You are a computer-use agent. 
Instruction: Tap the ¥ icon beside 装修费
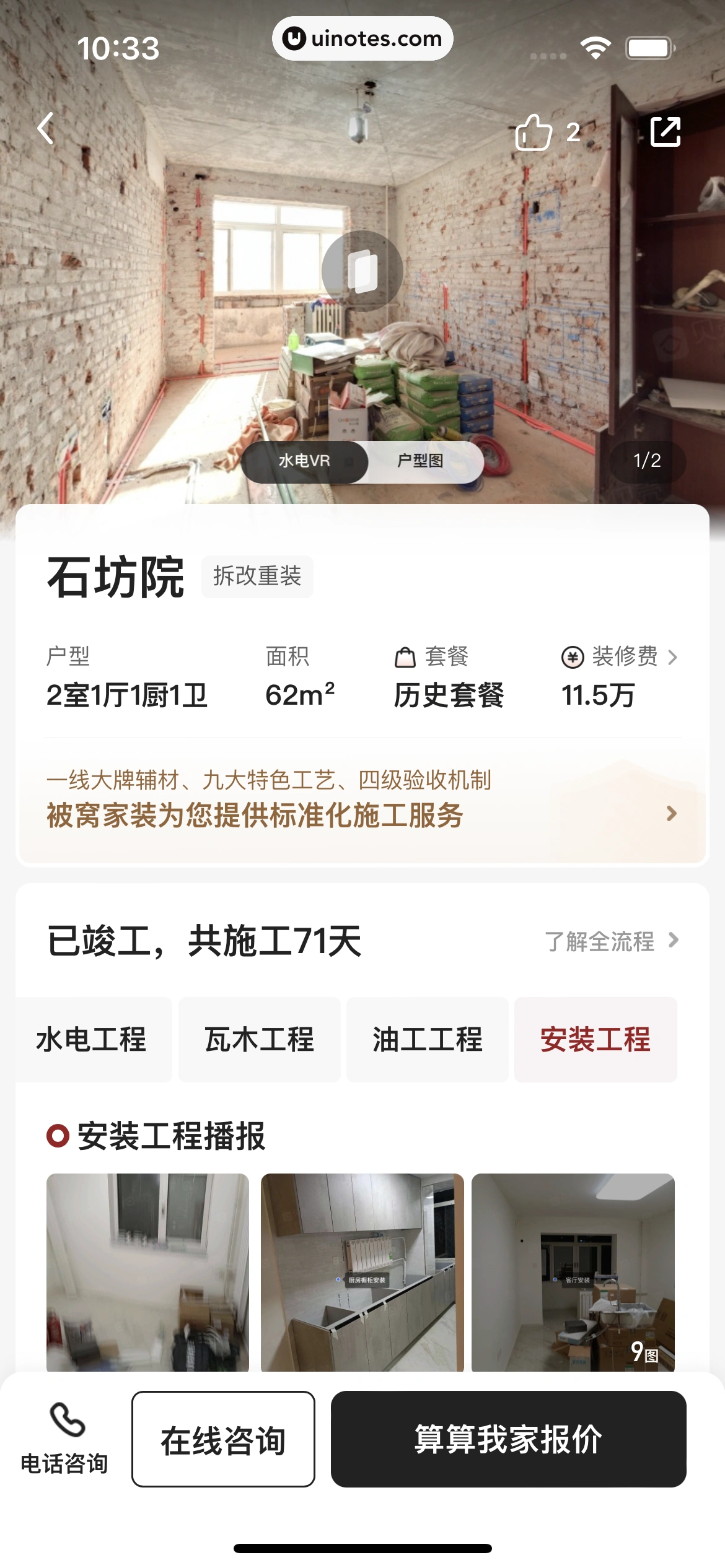click(572, 658)
